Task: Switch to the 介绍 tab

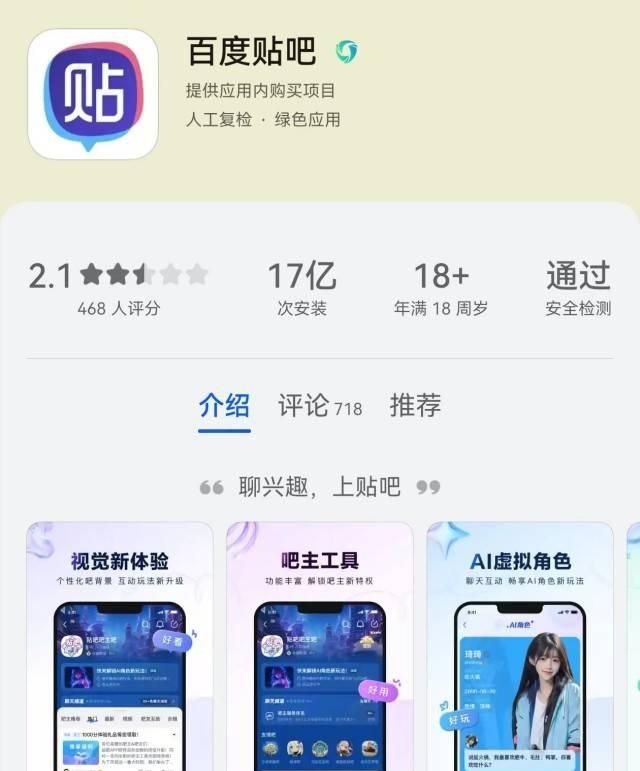Action: click(224, 406)
